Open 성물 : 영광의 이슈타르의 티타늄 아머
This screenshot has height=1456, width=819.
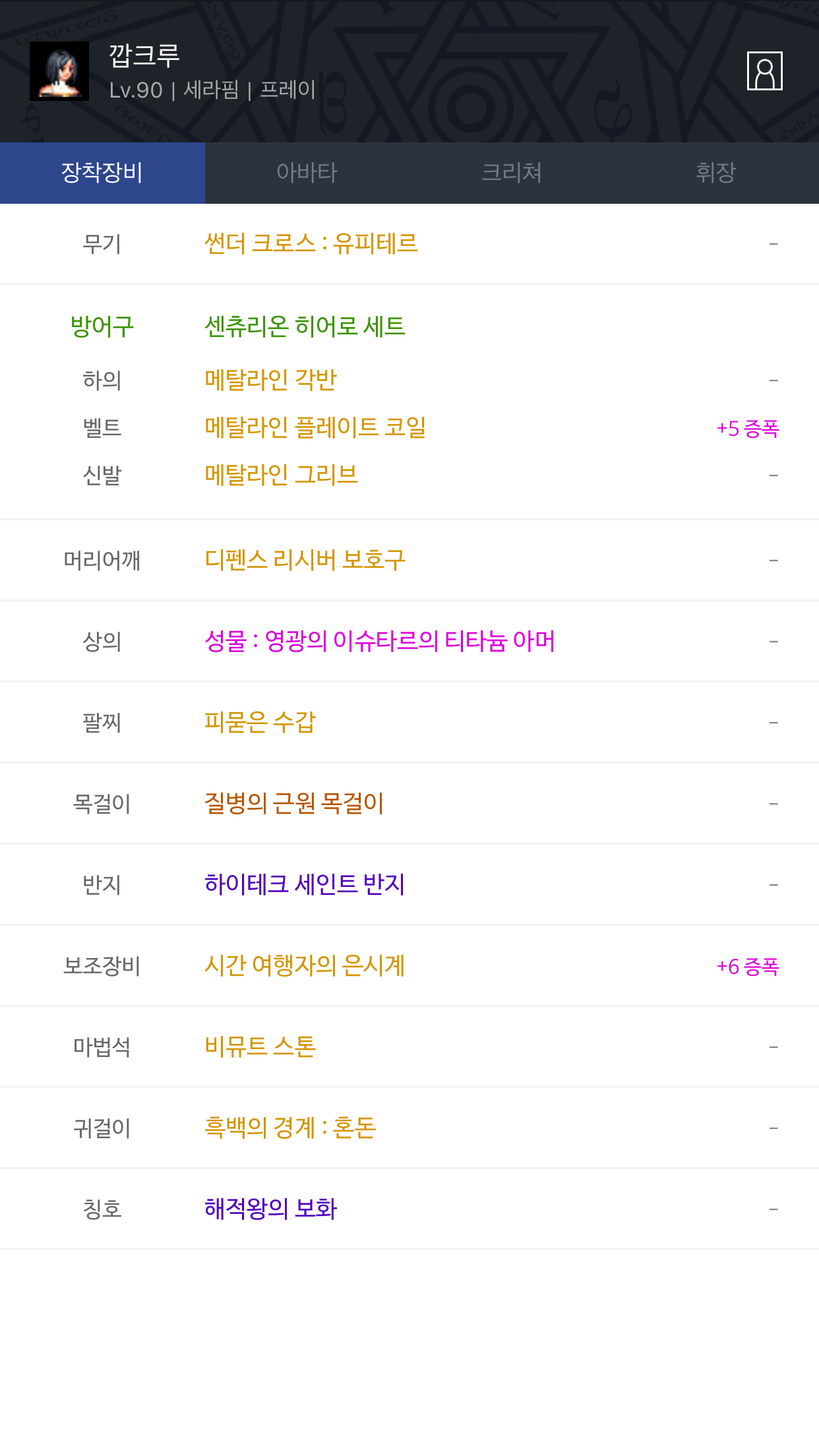[x=409, y=642]
